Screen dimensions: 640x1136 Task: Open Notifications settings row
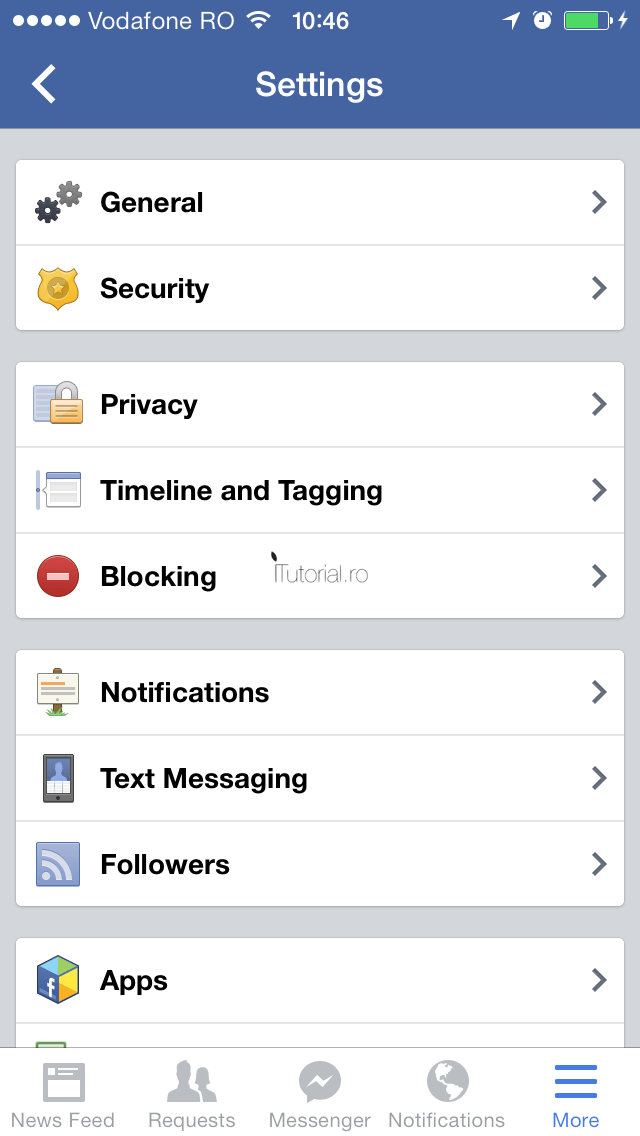[320, 693]
